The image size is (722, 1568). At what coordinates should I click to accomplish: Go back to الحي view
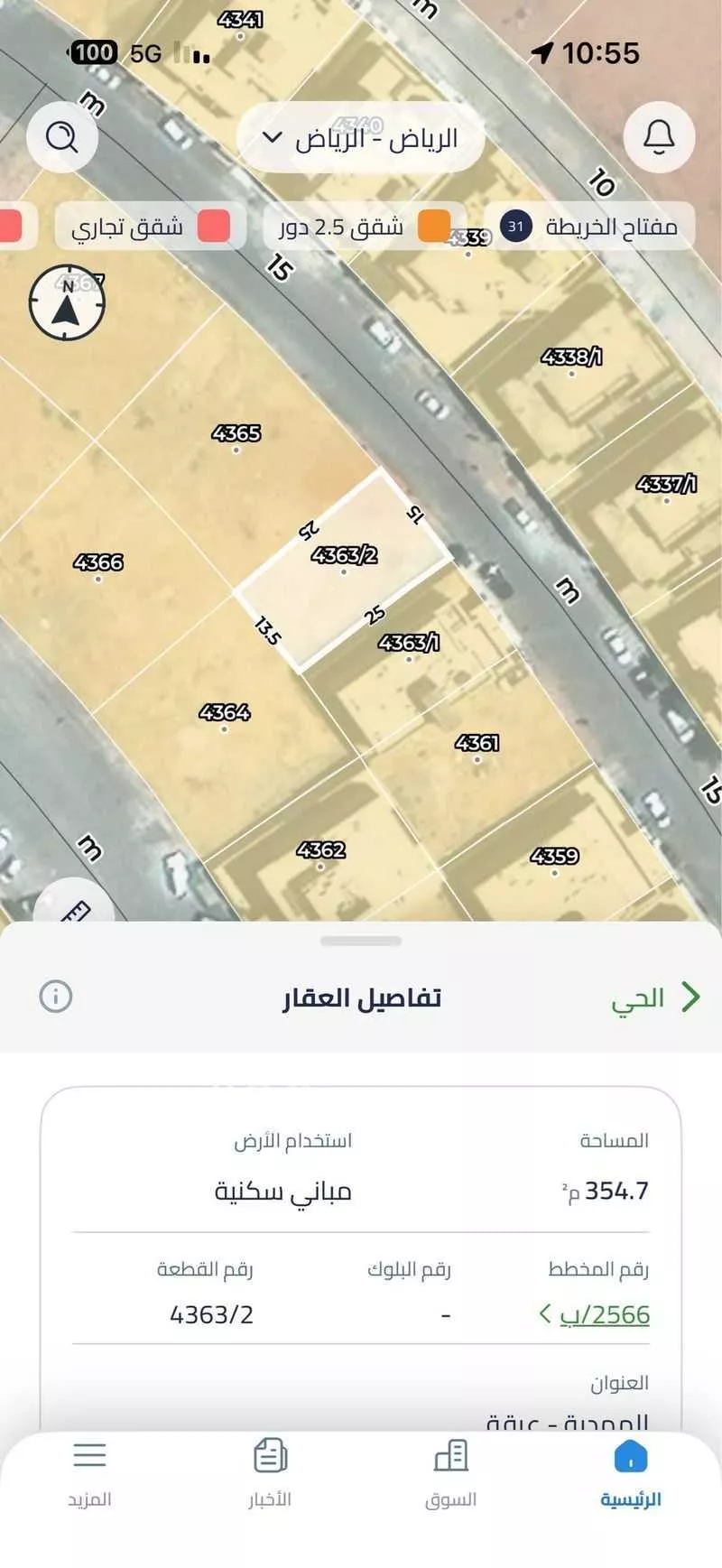pyautogui.click(x=654, y=997)
